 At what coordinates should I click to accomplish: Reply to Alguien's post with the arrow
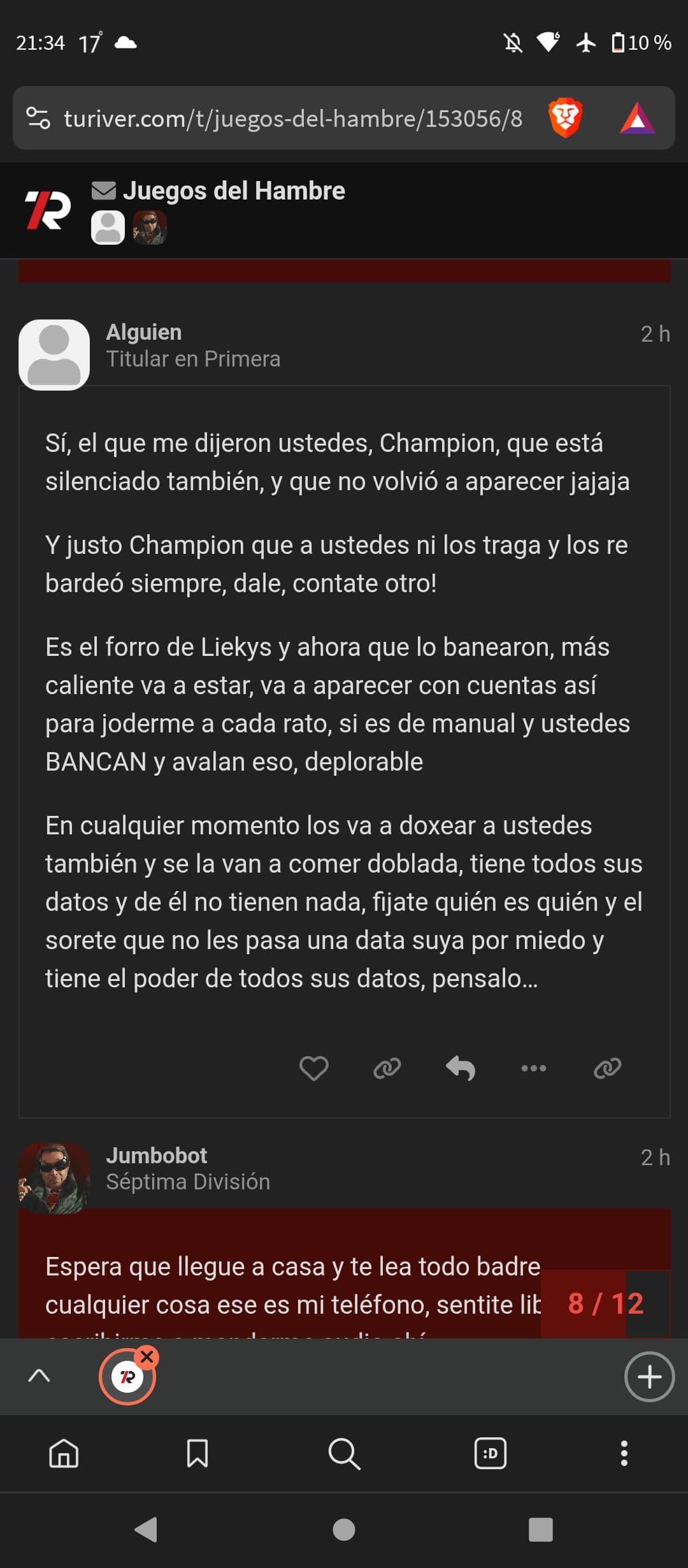461,1068
